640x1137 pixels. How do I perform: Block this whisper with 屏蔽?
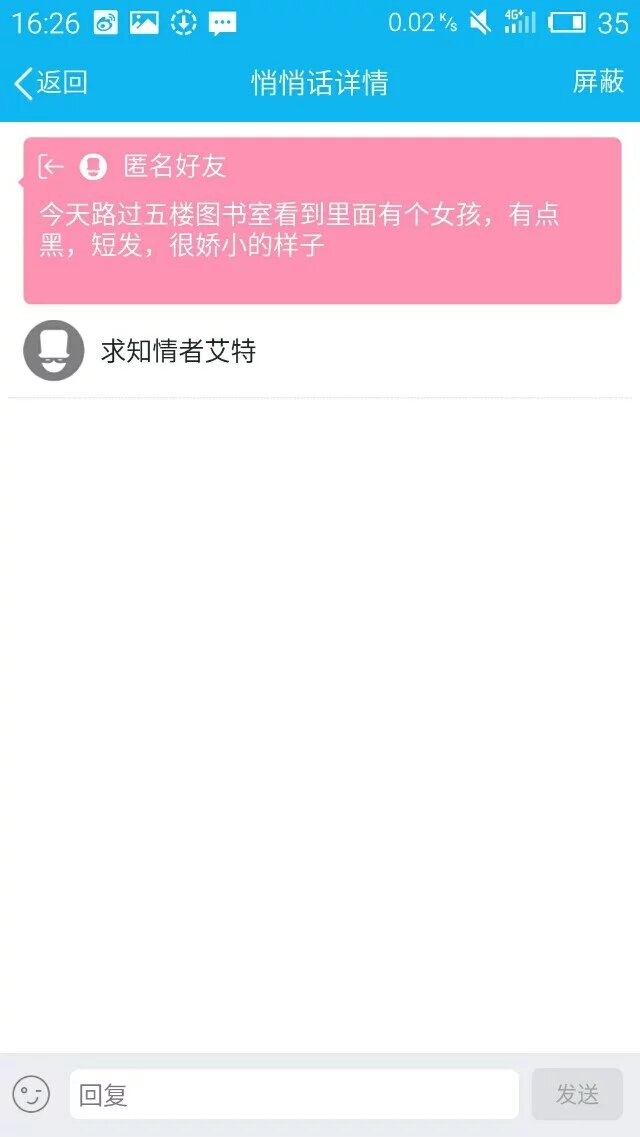tap(597, 82)
